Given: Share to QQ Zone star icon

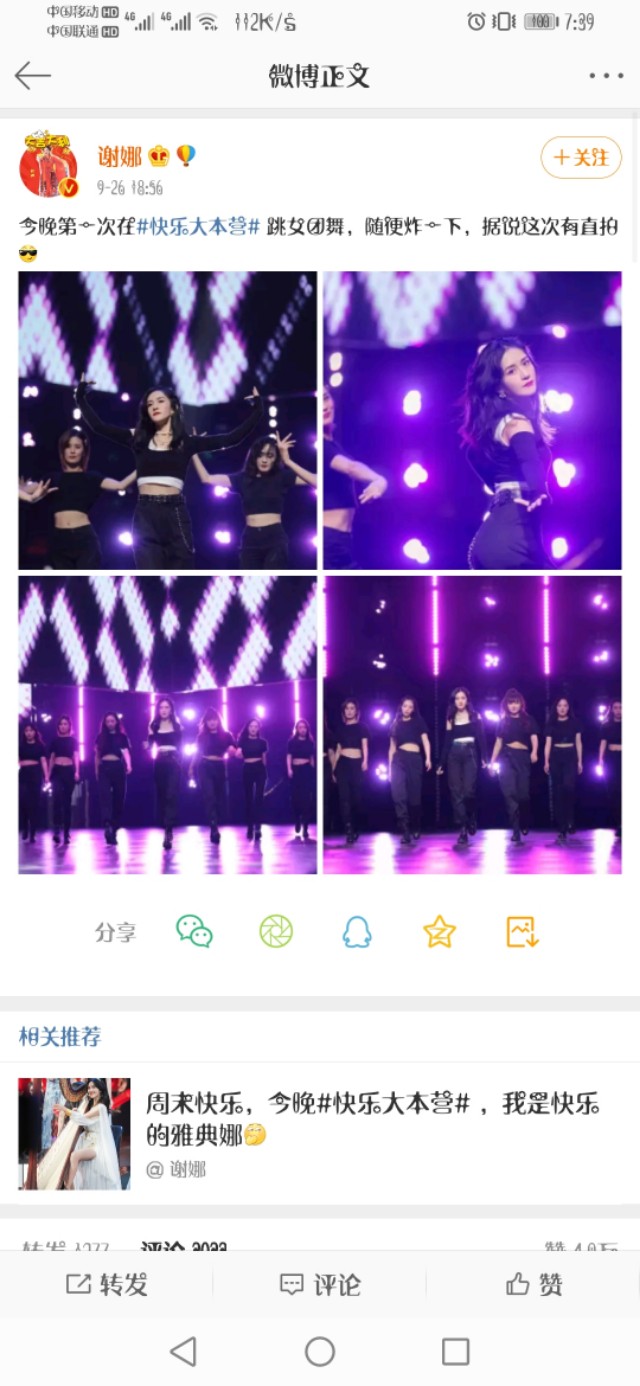Looking at the screenshot, I should (439, 931).
